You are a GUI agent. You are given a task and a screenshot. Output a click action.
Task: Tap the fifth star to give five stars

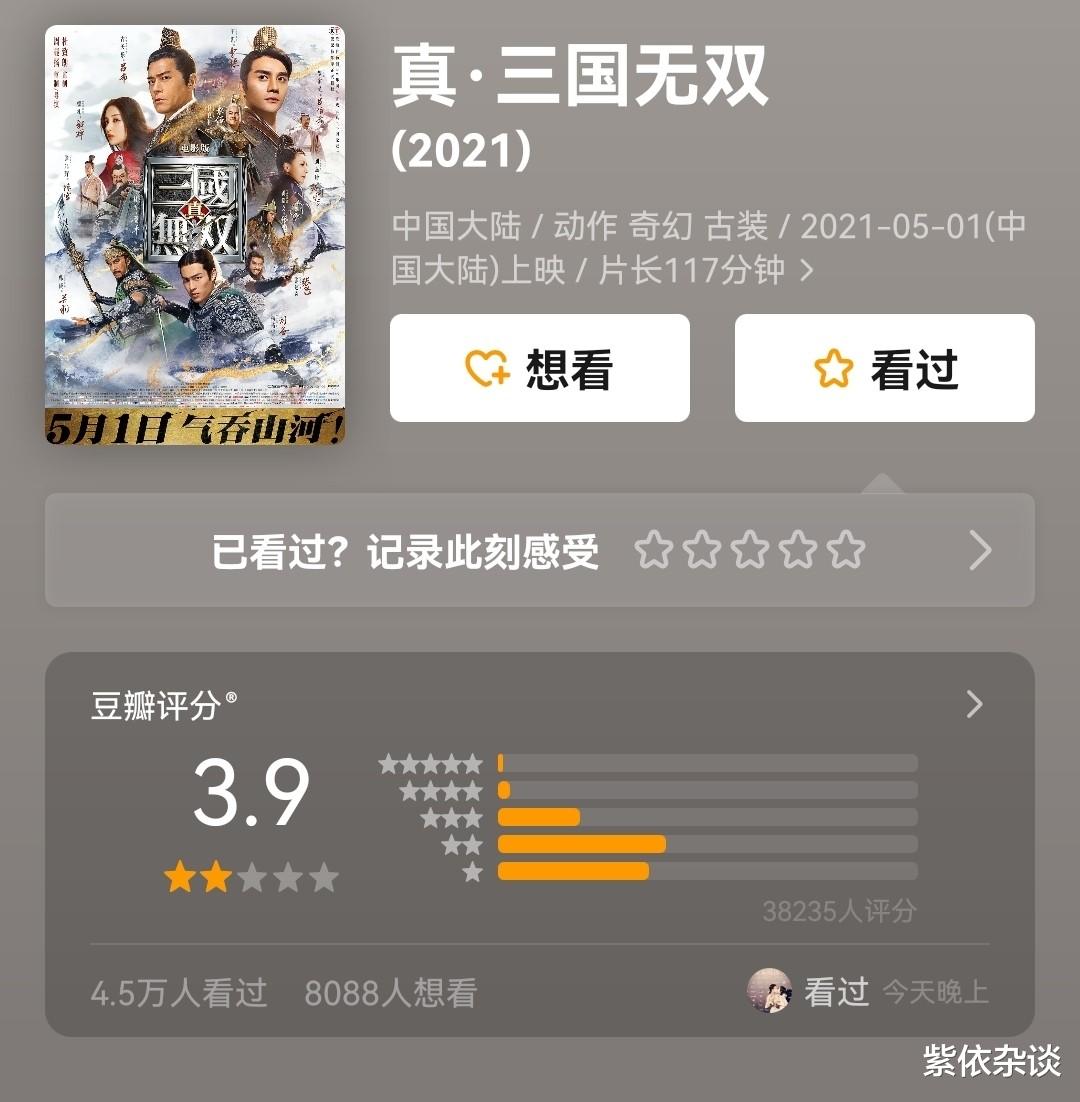(x=847, y=549)
